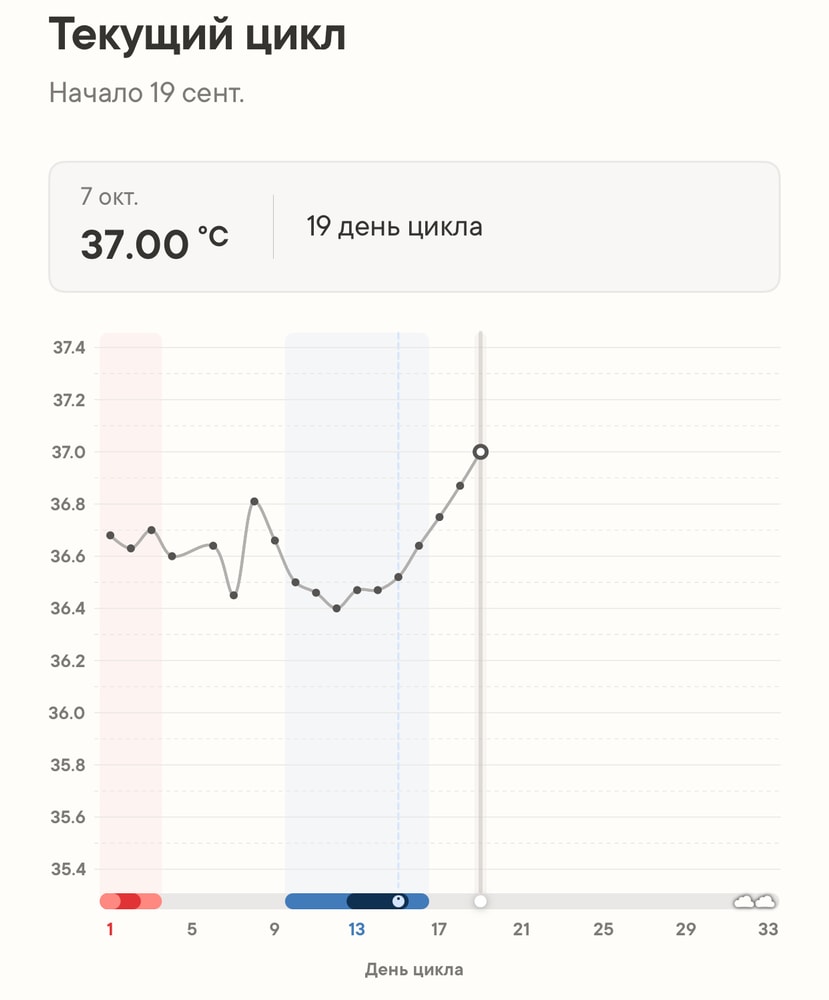Click the droplet symbol inside the ovulation marker
Image resolution: width=829 pixels, height=1000 pixels.
click(x=398, y=901)
